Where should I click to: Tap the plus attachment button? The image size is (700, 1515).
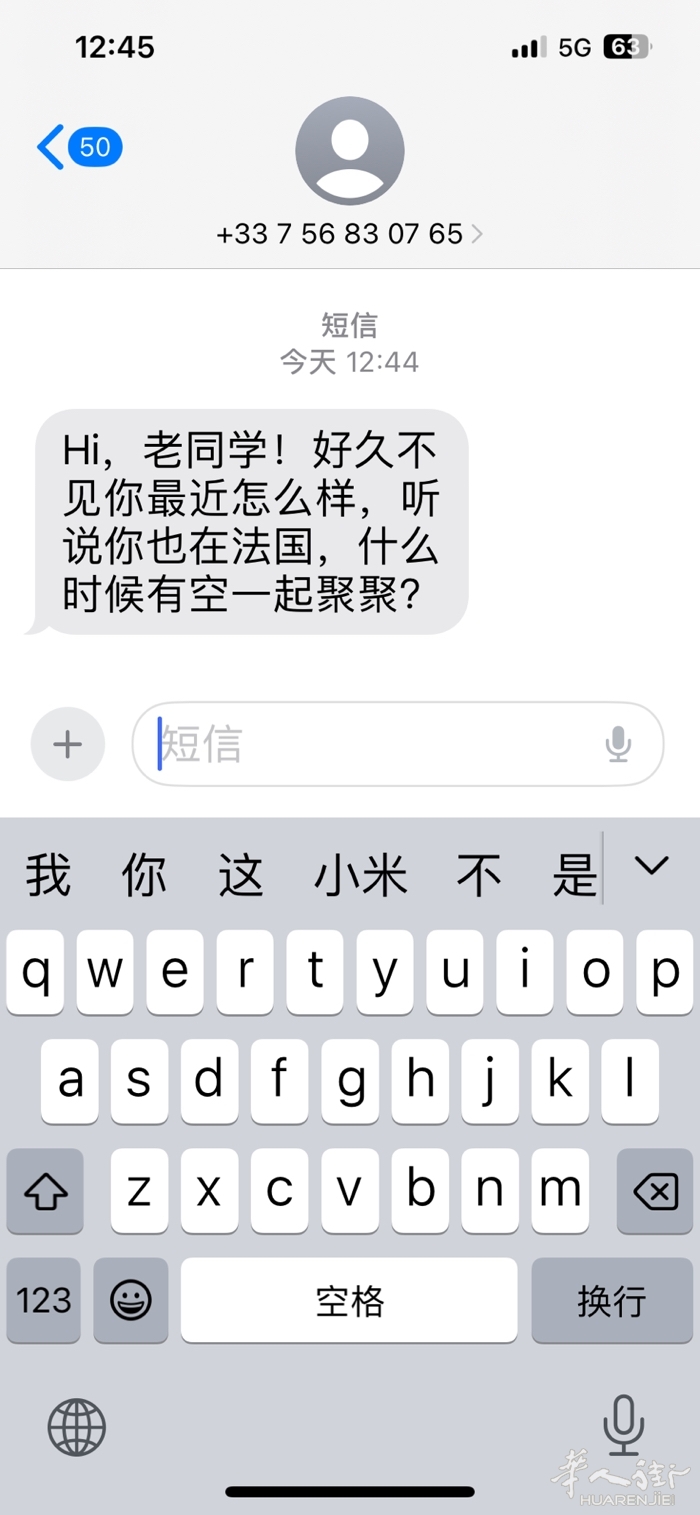pyautogui.click(x=68, y=744)
